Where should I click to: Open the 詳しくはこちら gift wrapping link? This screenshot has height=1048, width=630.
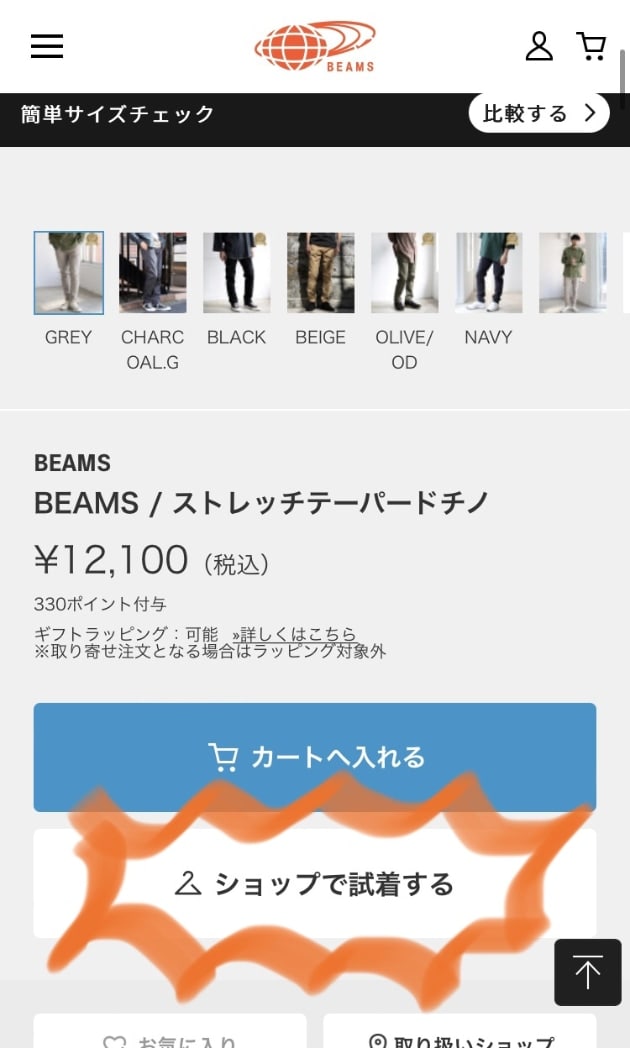[x=294, y=634]
